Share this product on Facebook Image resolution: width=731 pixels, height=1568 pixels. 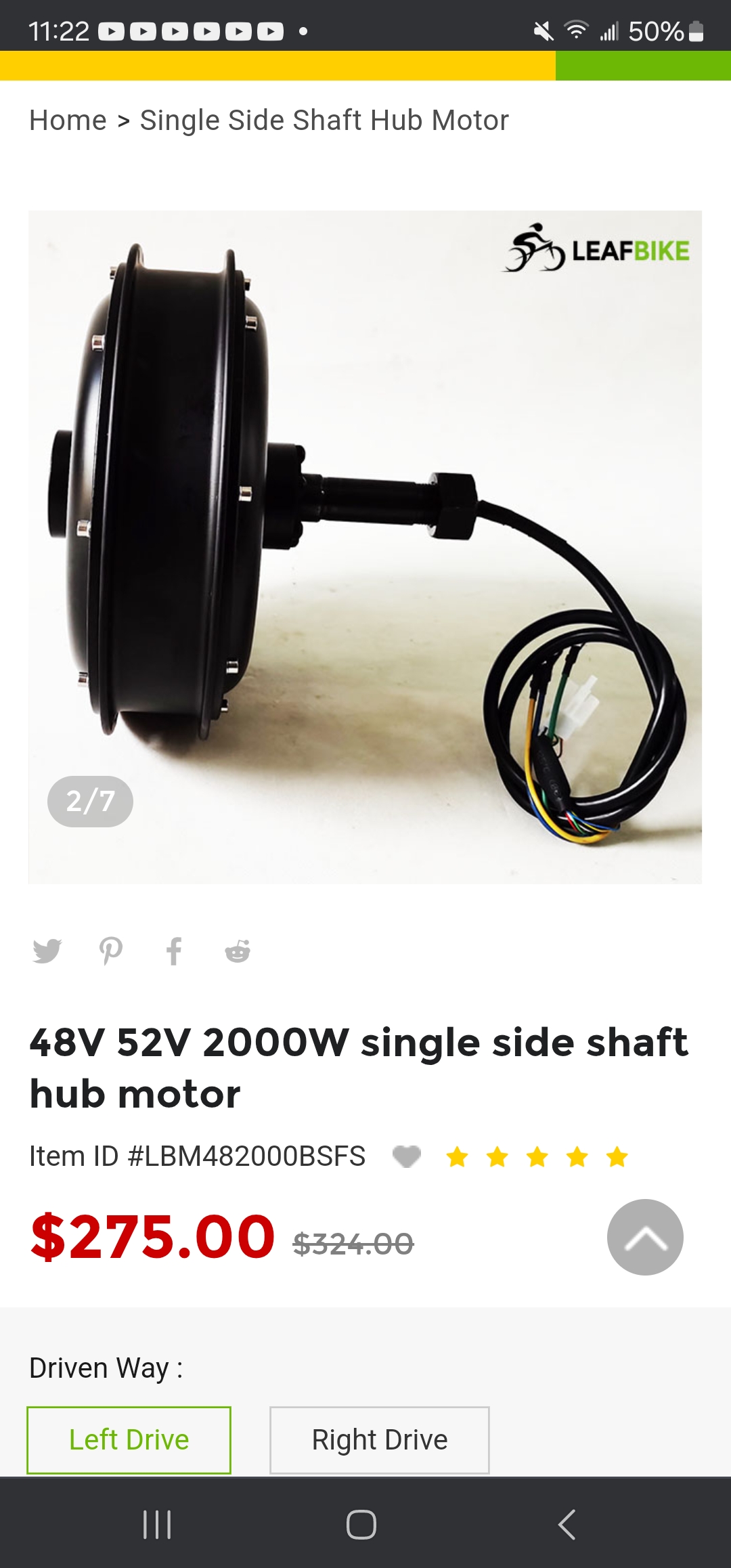coord(174,951)
